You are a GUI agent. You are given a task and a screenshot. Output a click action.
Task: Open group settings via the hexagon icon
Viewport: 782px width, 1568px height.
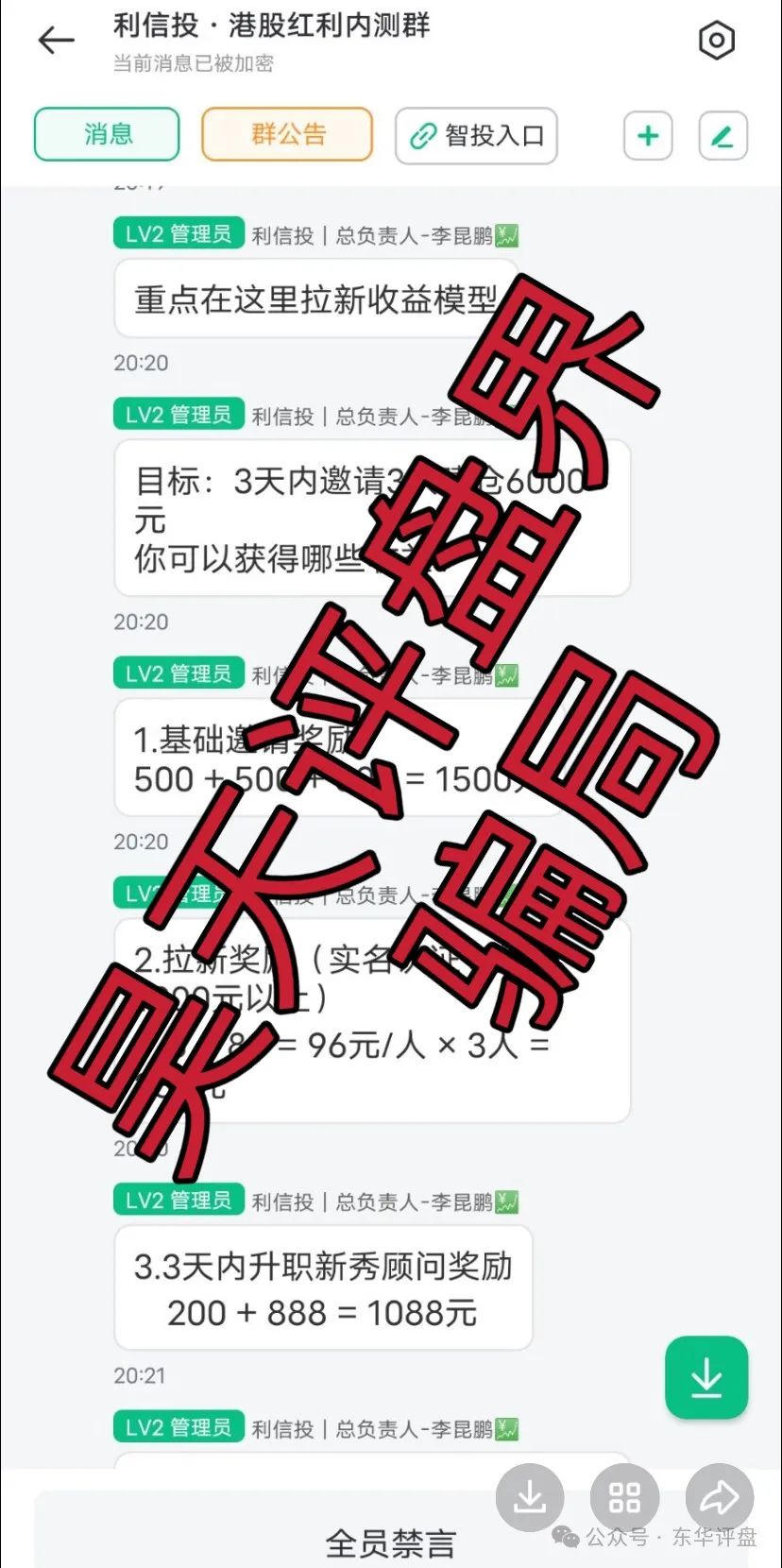(718, 41)
